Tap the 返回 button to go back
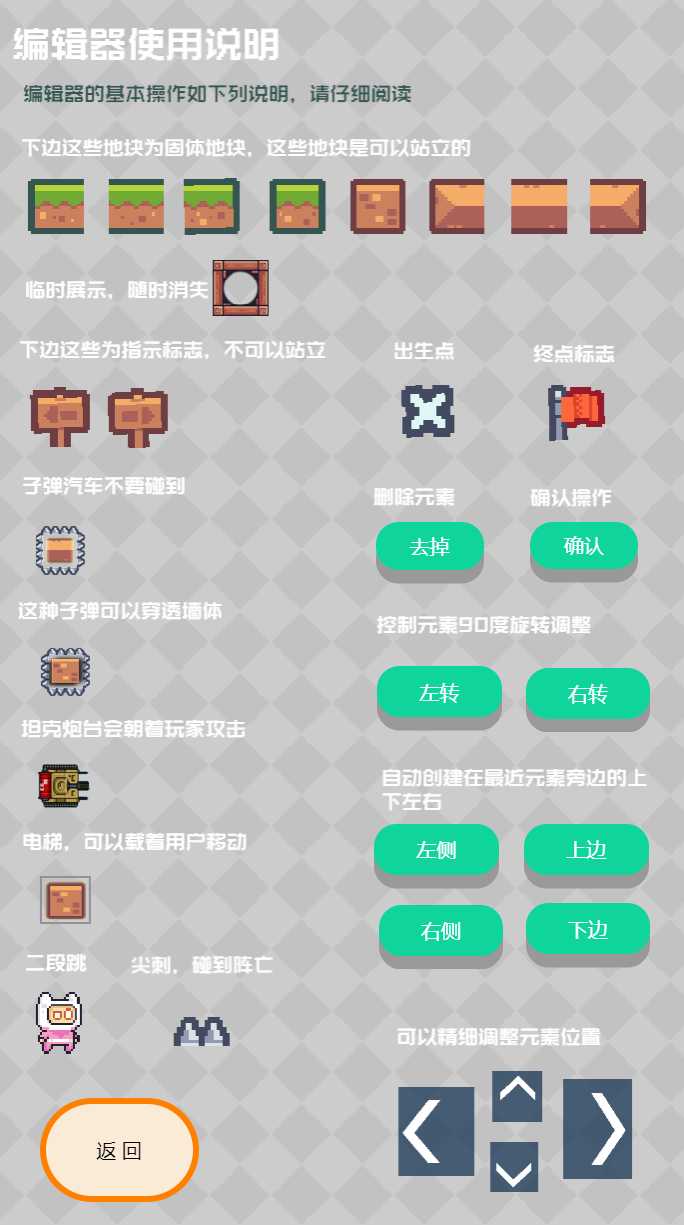Image resolution: width=684 pixels, height=1225 pixels. (x=119, y=1151)
